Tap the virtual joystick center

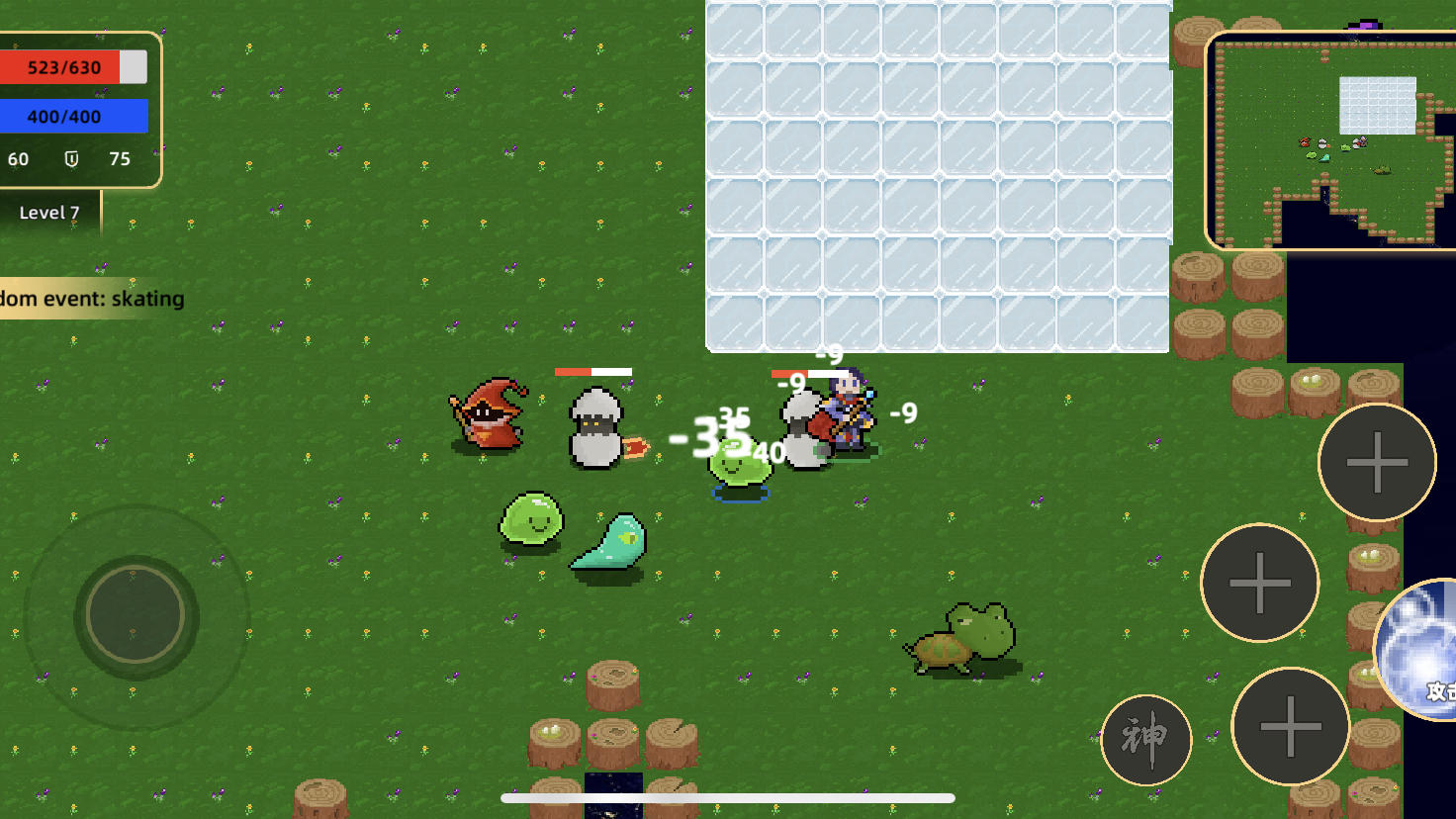coord(136,615)
